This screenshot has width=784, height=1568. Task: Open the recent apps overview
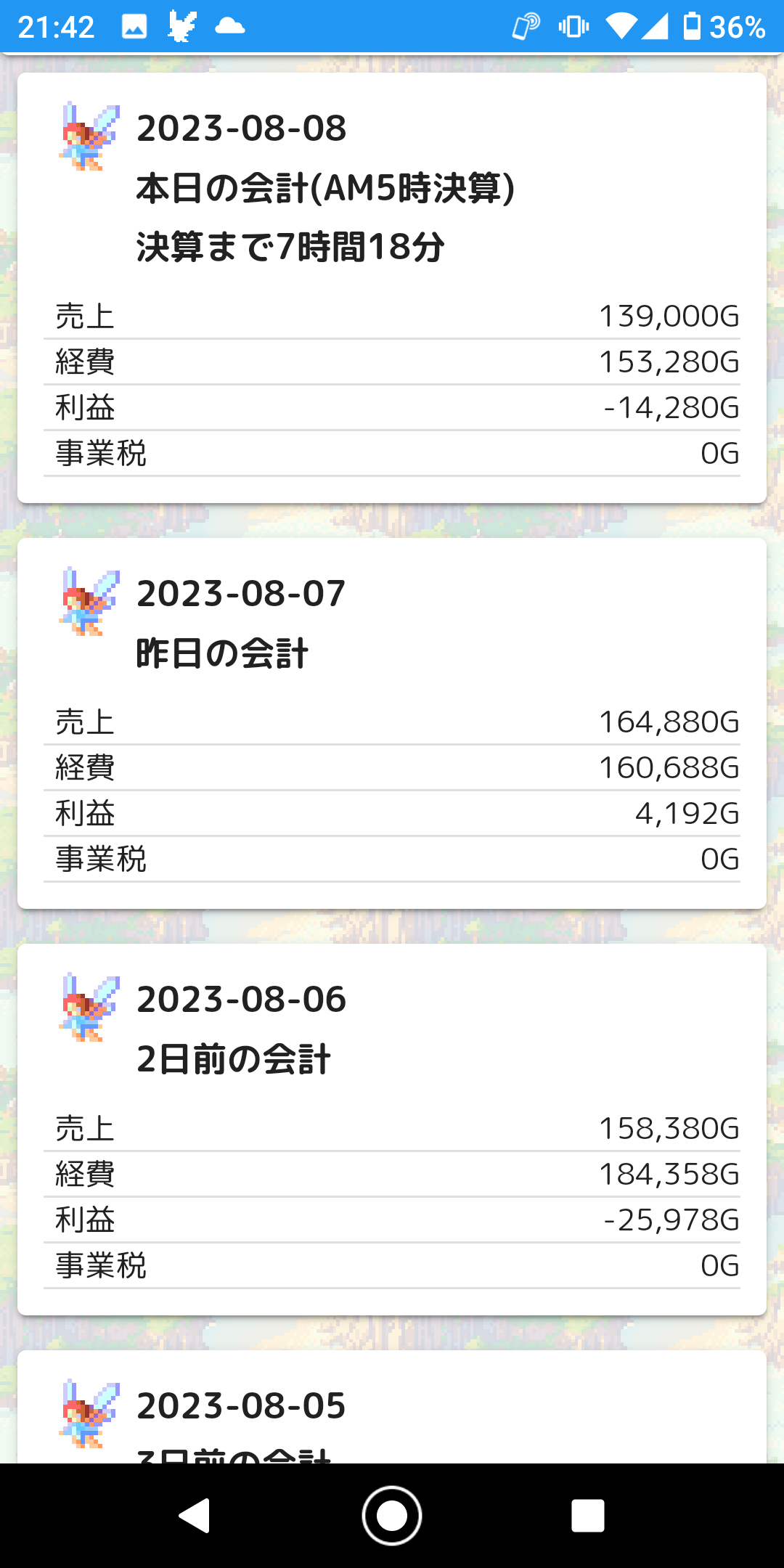pos(588,1516)
